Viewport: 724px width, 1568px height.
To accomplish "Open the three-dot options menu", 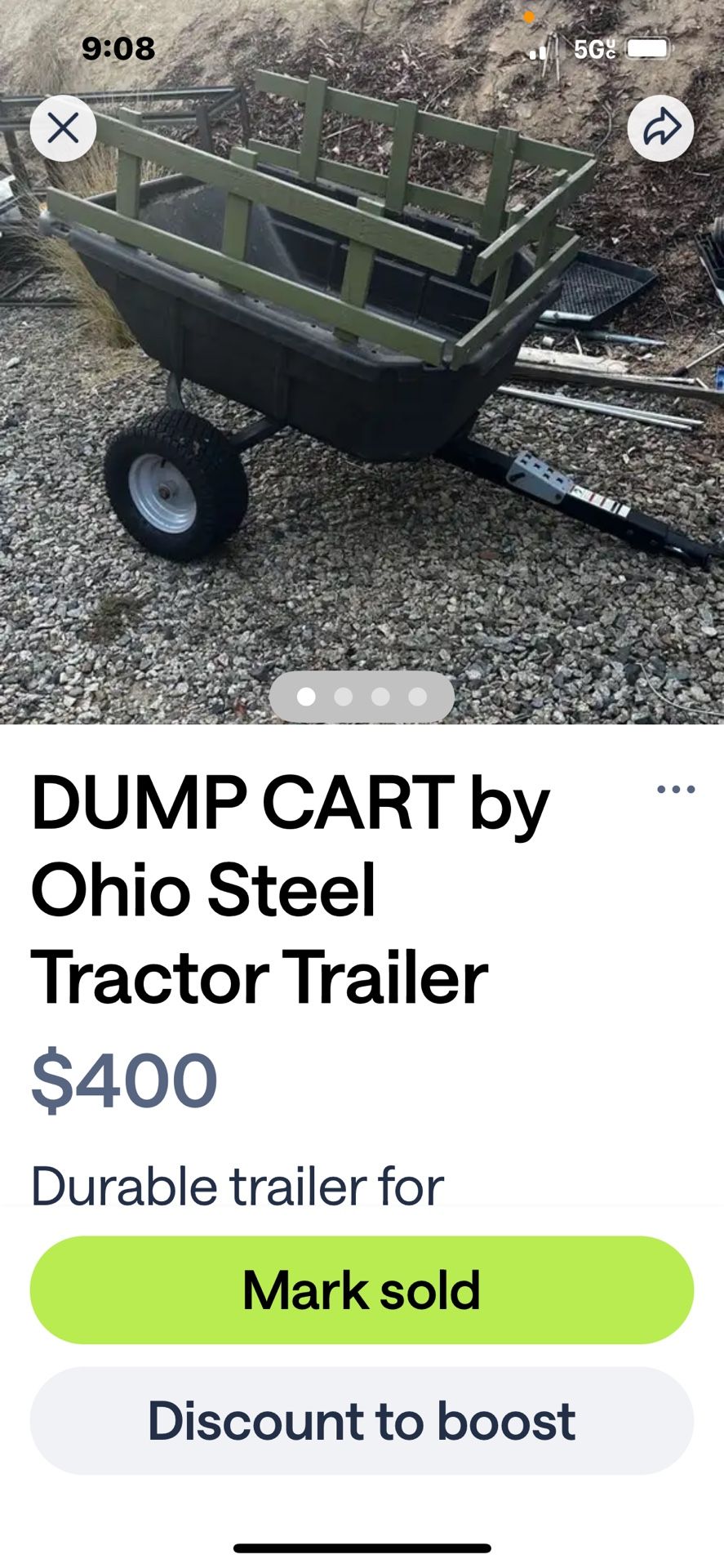I will [x=676, y=789].
